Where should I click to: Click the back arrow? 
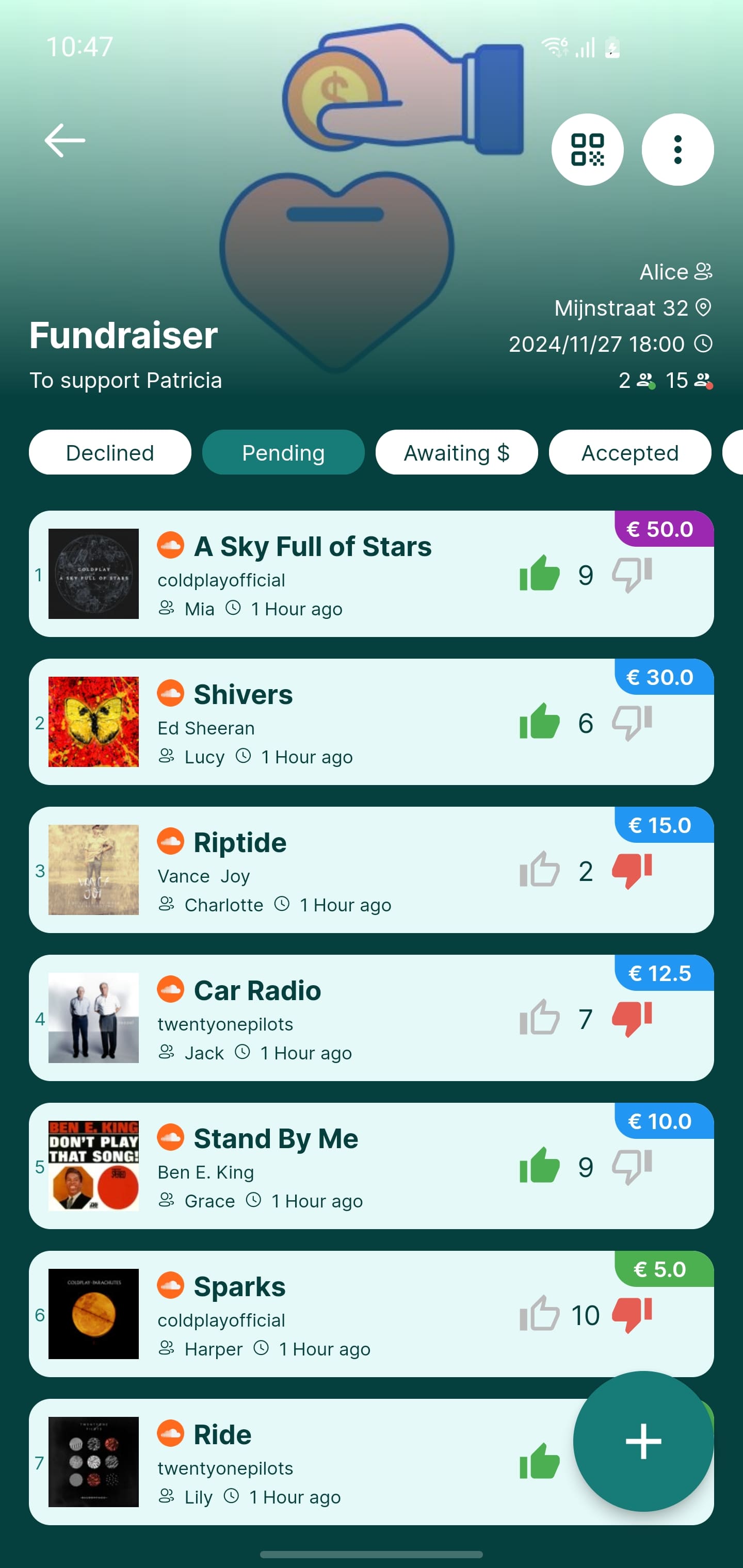pyautogui.click(x=63, y=140)
